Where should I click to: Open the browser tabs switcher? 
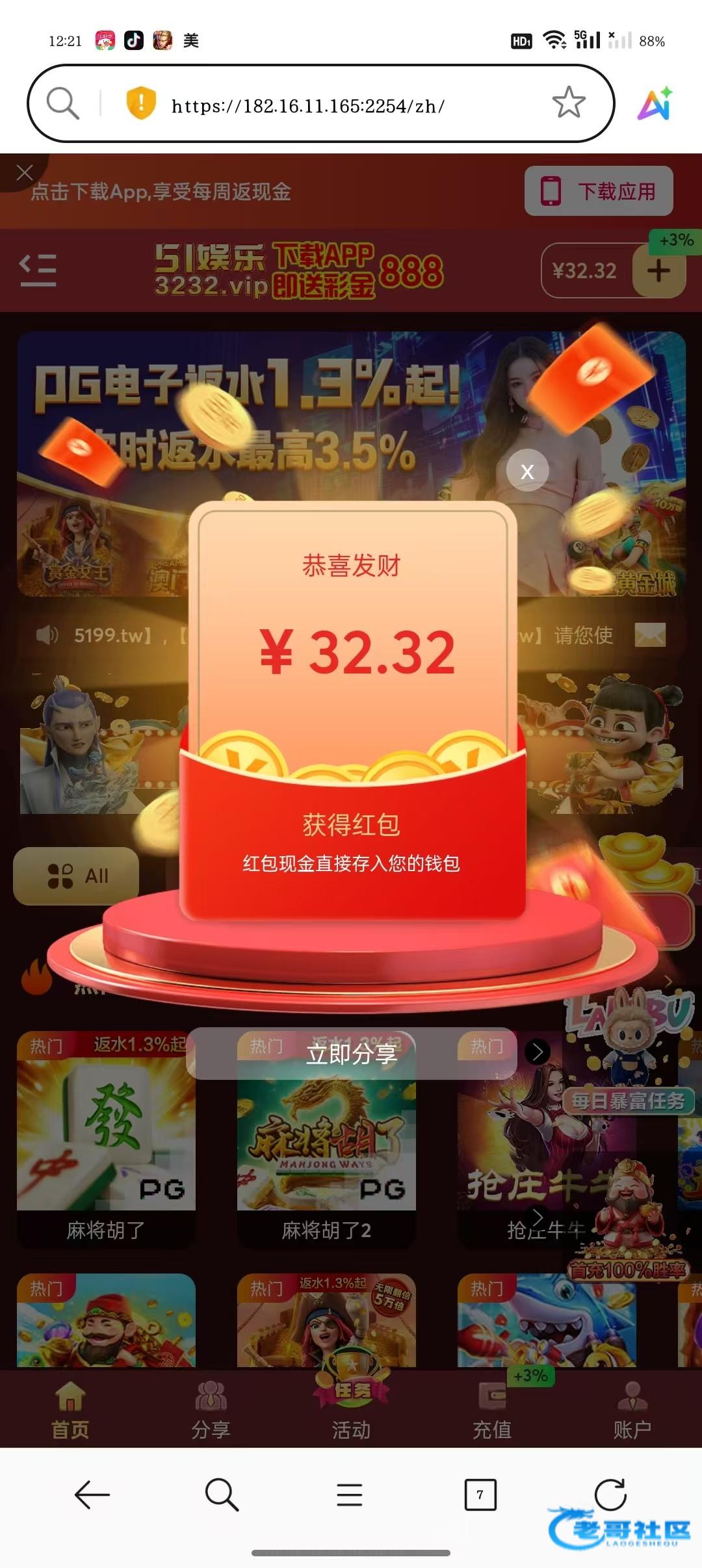coord(480,1495)
